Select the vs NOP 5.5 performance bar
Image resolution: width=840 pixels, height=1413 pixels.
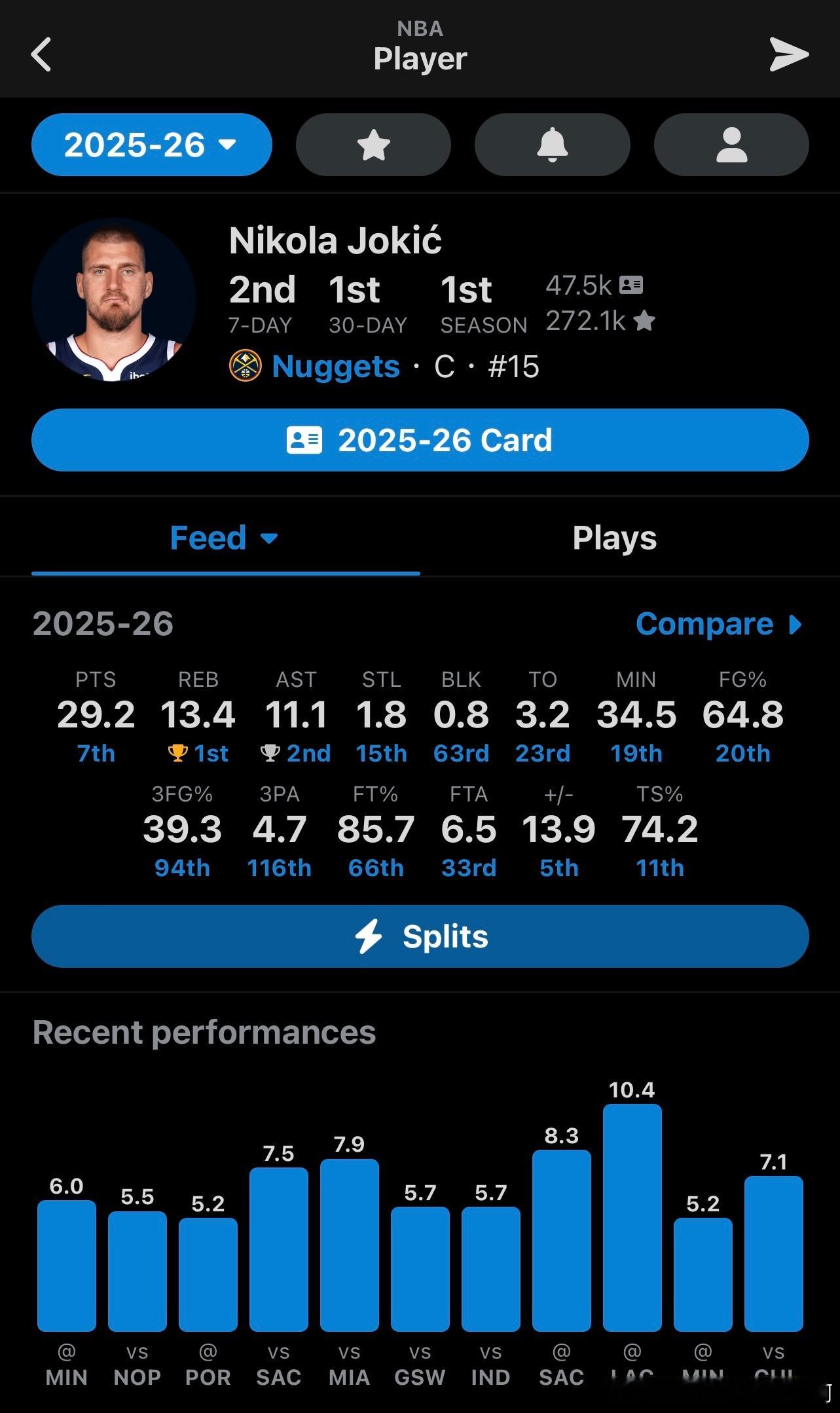pos(137,1272)
